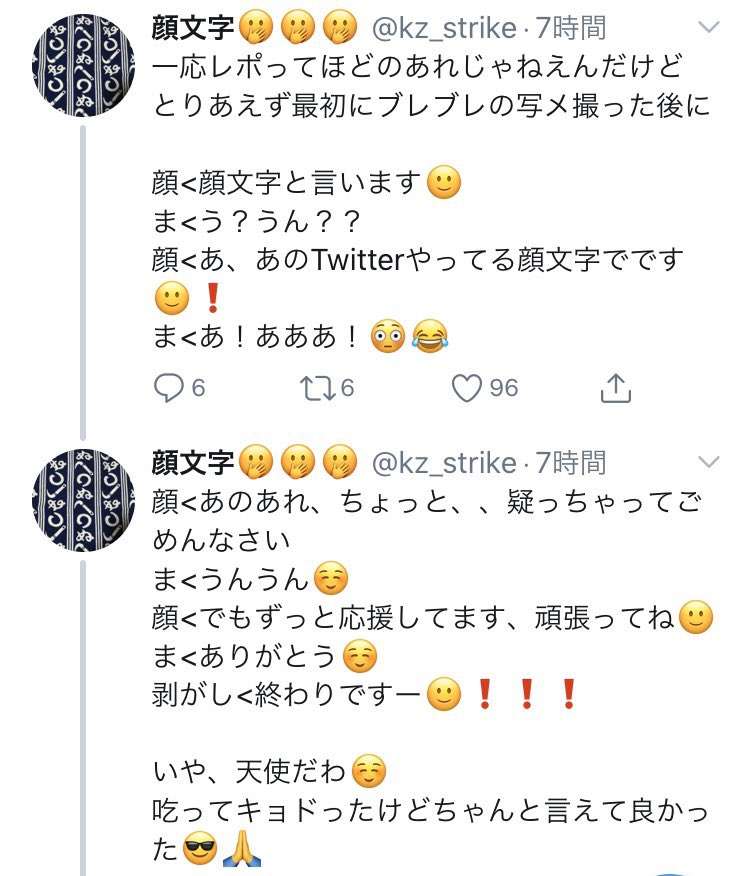The image size is (750, 876).
Task: Open the share menu on the first tweet
Action: (x=615, y=387)
